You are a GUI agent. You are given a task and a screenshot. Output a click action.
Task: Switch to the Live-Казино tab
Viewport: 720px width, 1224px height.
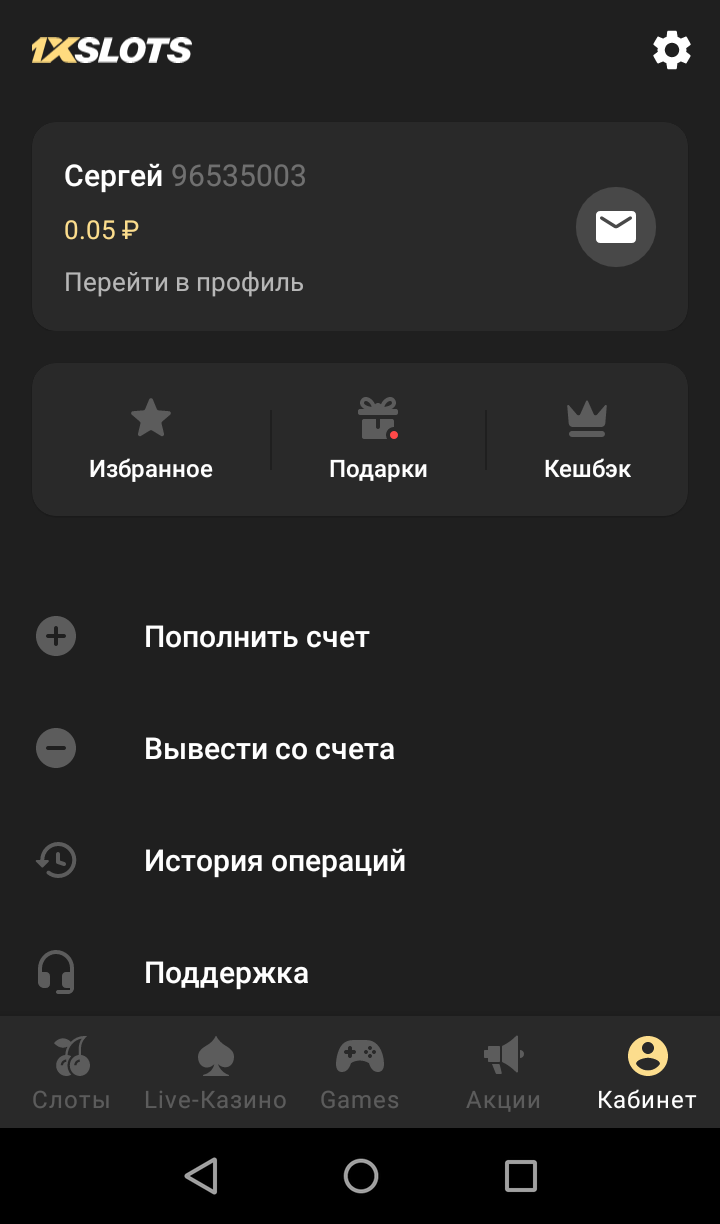coord(215,1073)
